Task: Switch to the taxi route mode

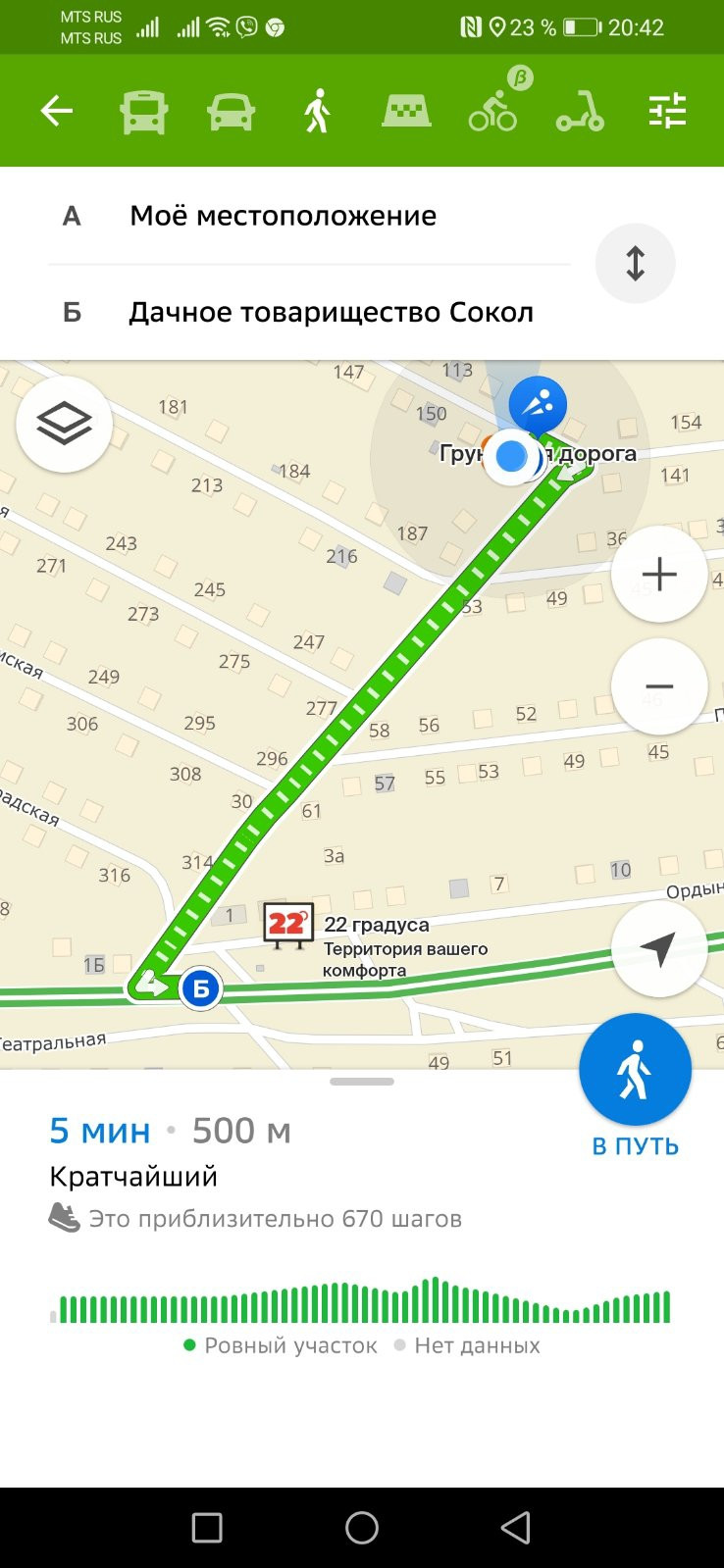Action: click(x=405, y=111)
